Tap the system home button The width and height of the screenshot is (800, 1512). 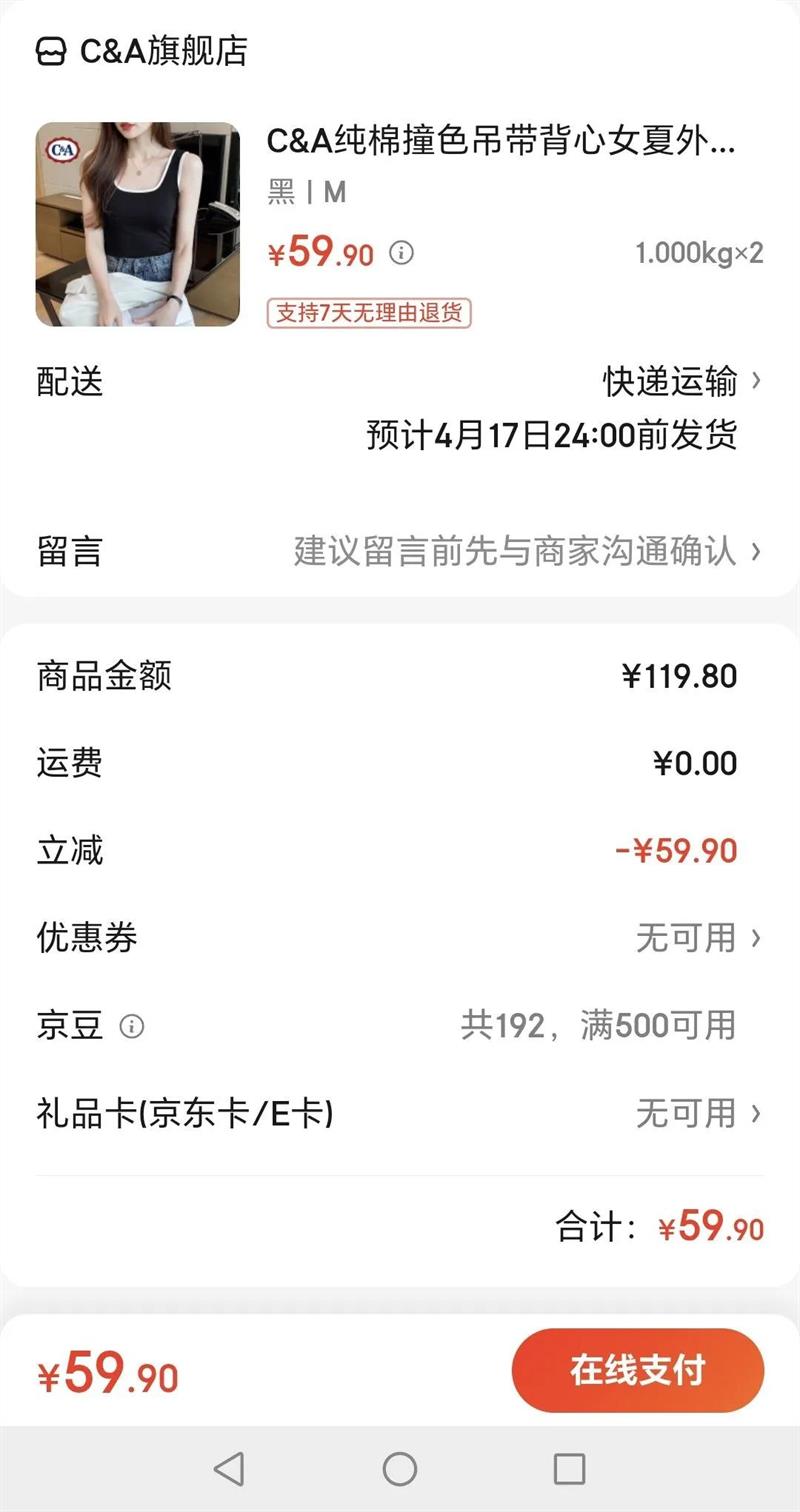coord(400,1468)
